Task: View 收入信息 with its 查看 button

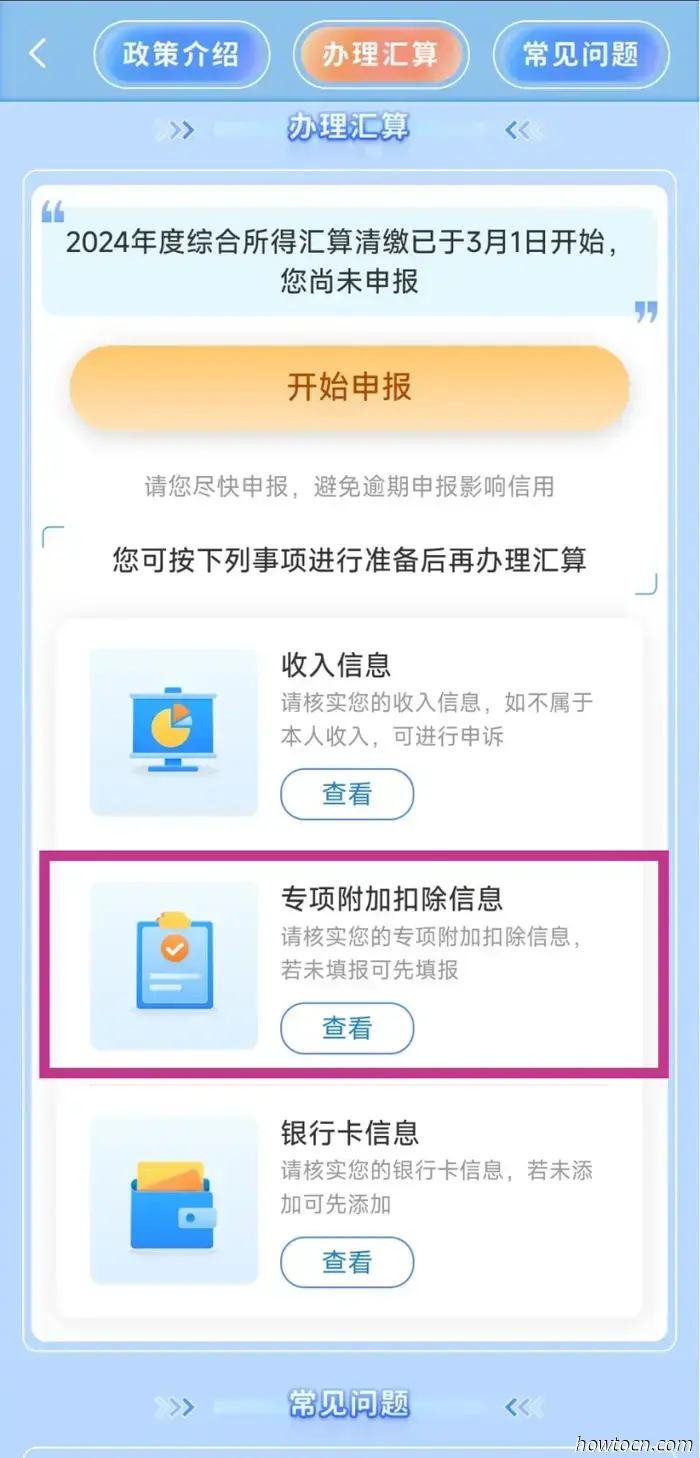Action: click(x=346, y=794)
